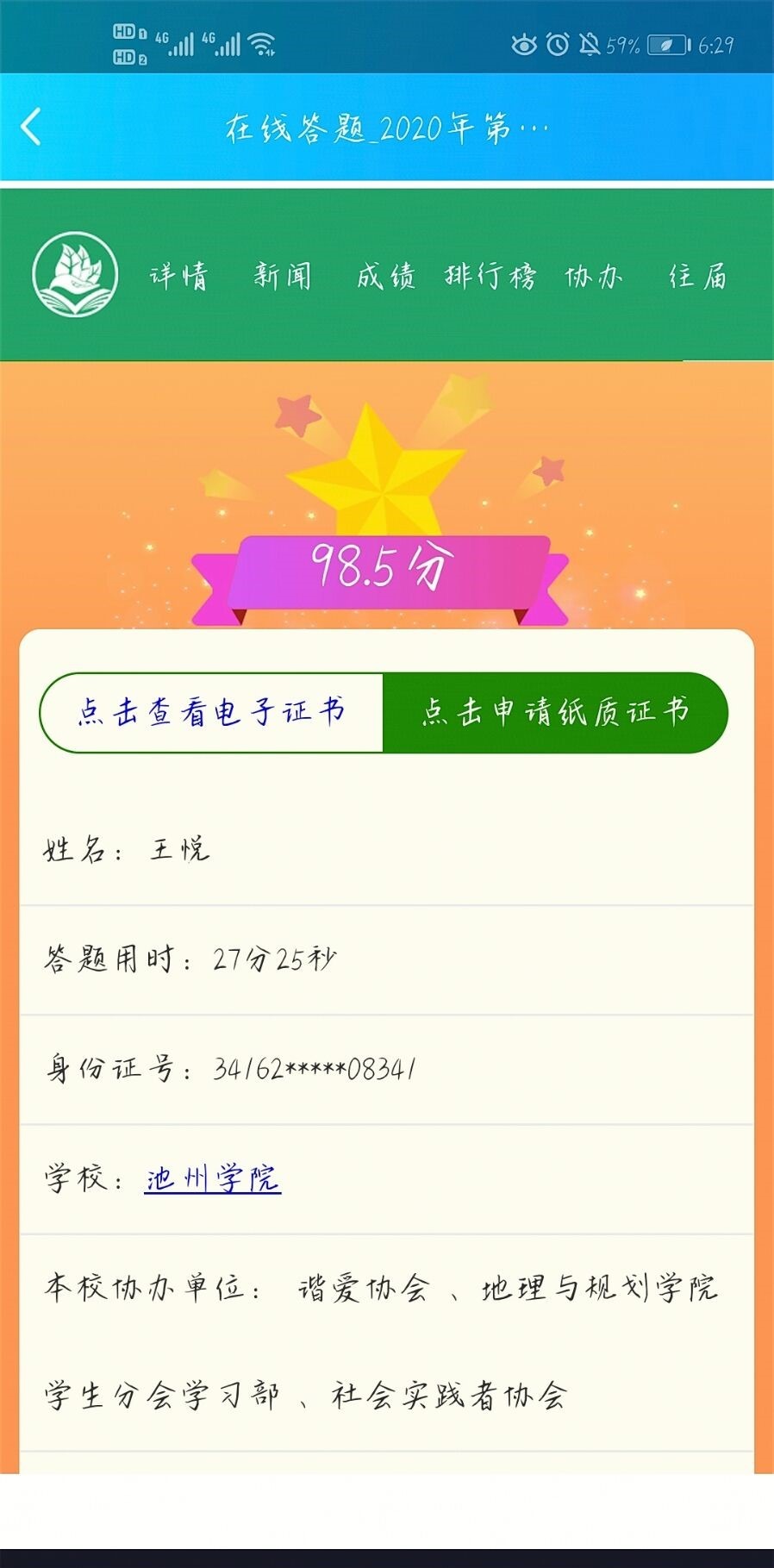774x1568 pixels.
Task: View the 排行榜 tab
Action: tap(490, 276)
